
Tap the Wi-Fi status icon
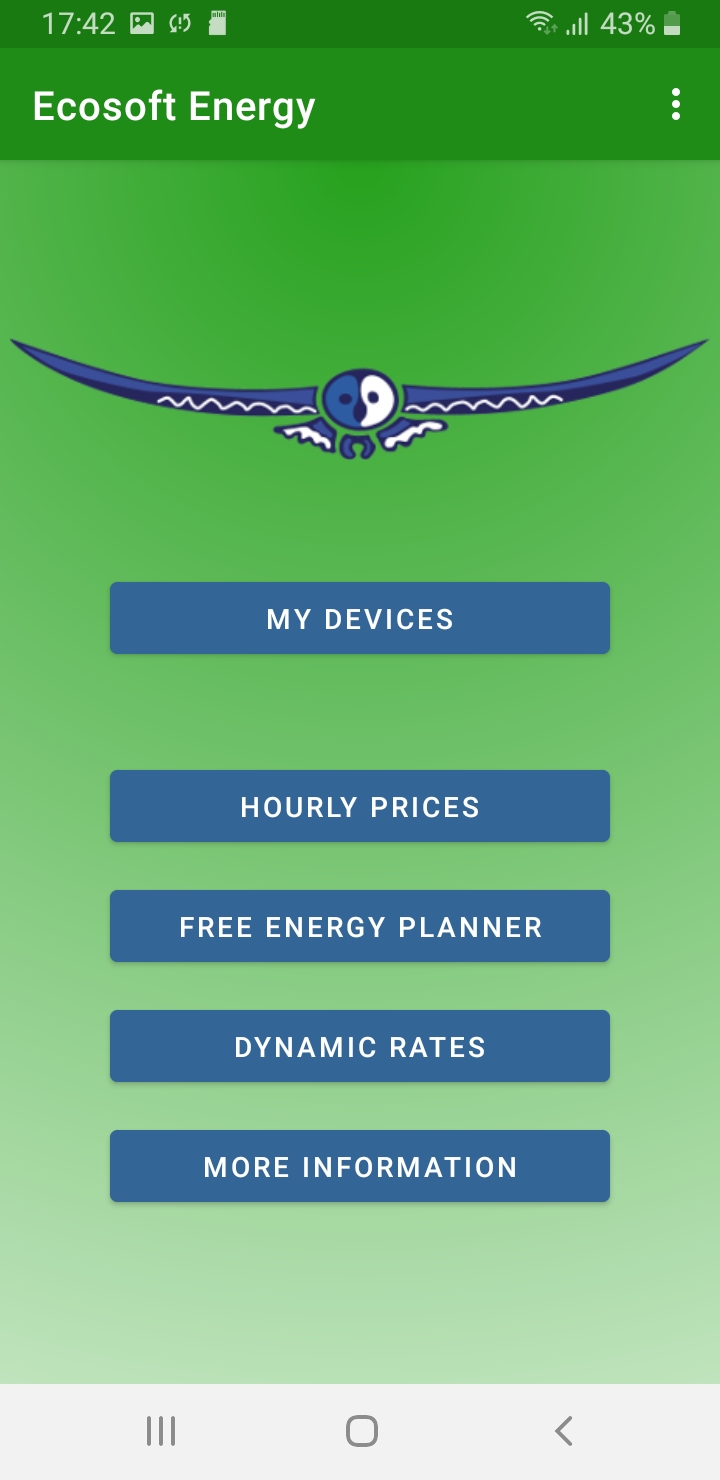(543, 22)
